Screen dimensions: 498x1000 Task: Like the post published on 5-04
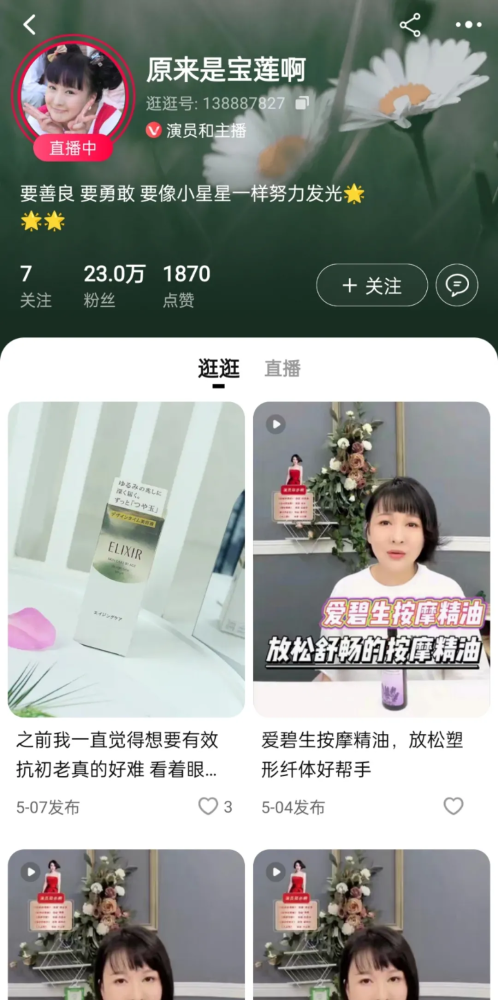pos(453,807)
